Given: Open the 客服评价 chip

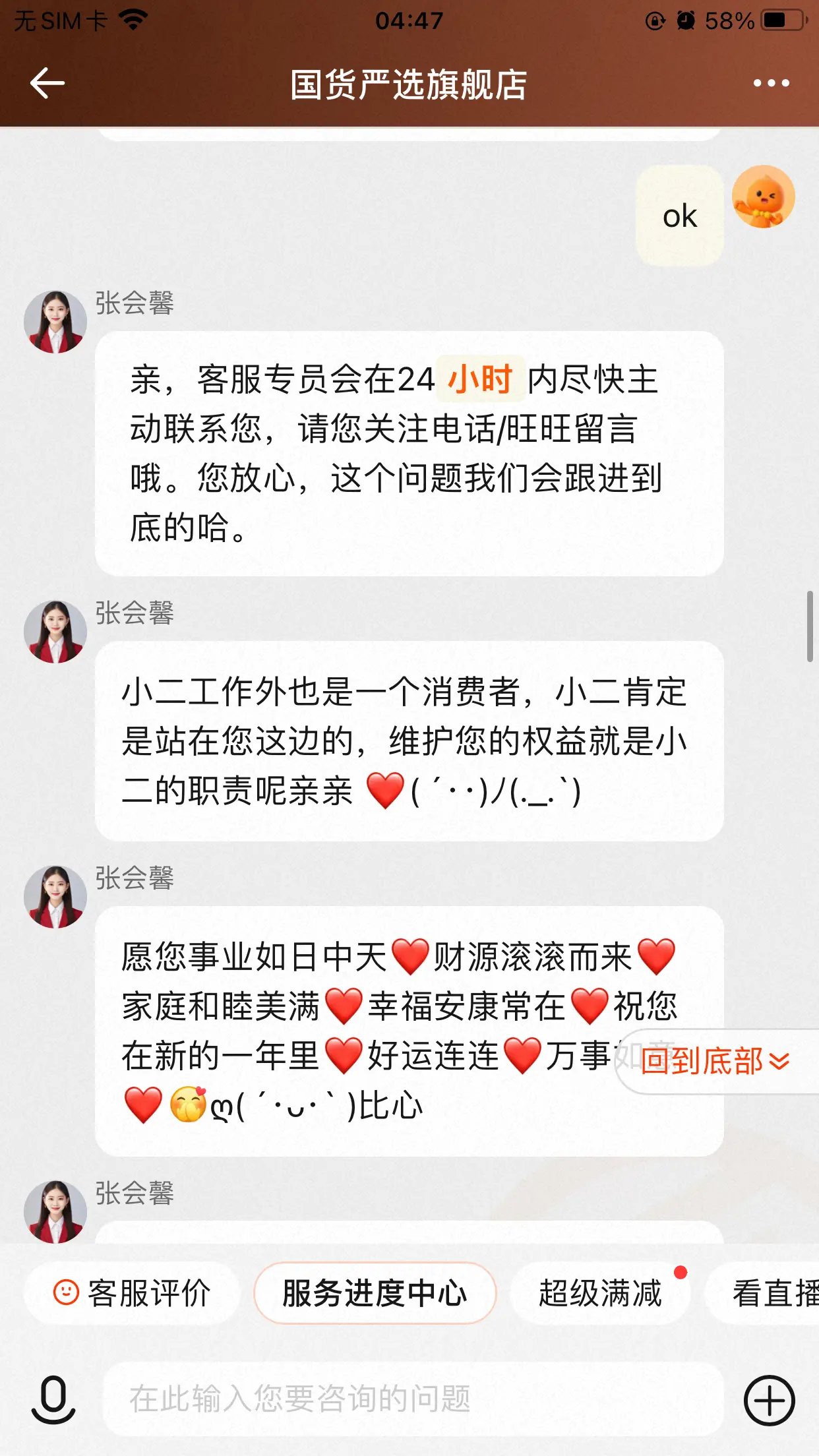Looking at the screenshot, I should (x=132, y=1293).
